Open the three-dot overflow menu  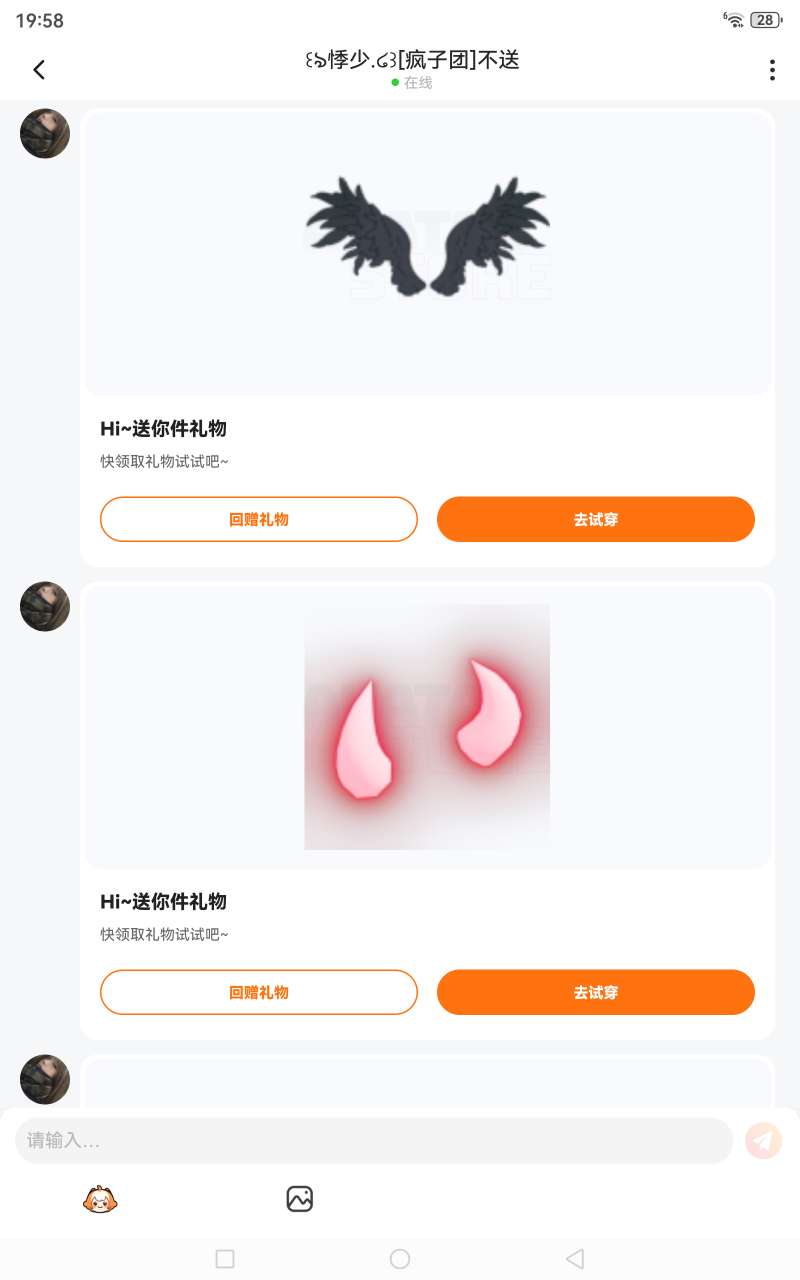[771, 69]
